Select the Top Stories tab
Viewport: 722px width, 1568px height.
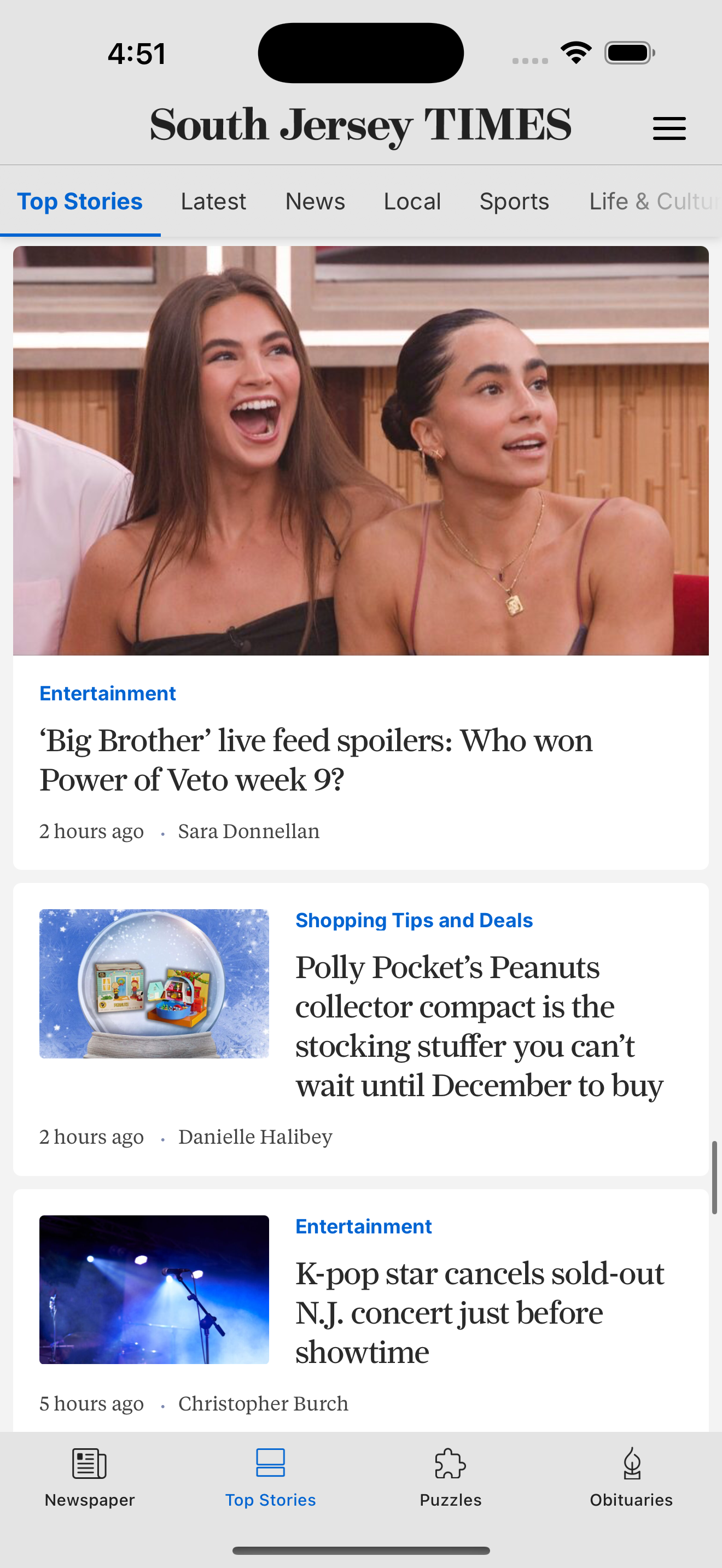point(80,201)
